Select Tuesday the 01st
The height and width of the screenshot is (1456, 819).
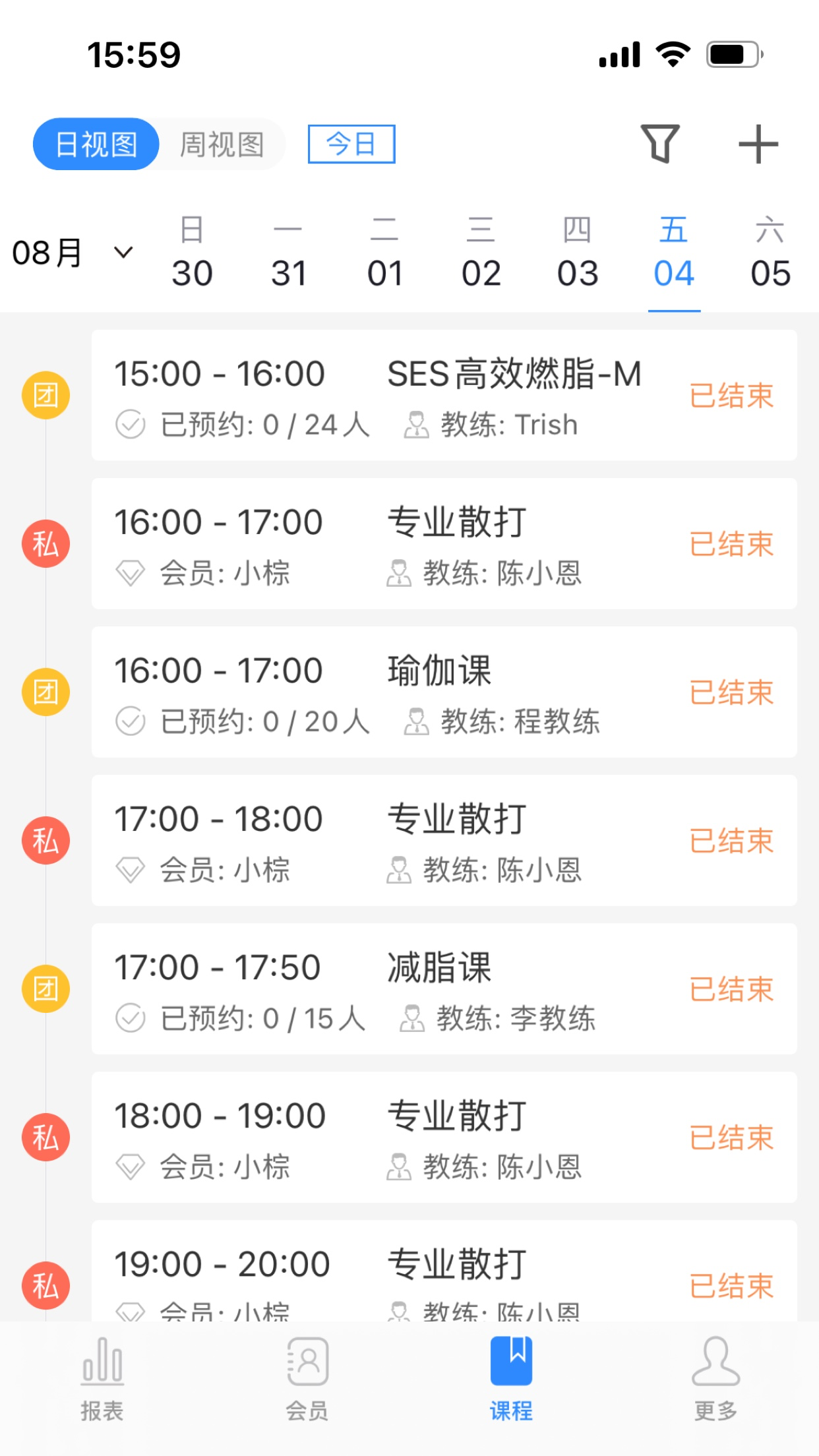coord(384,254)
